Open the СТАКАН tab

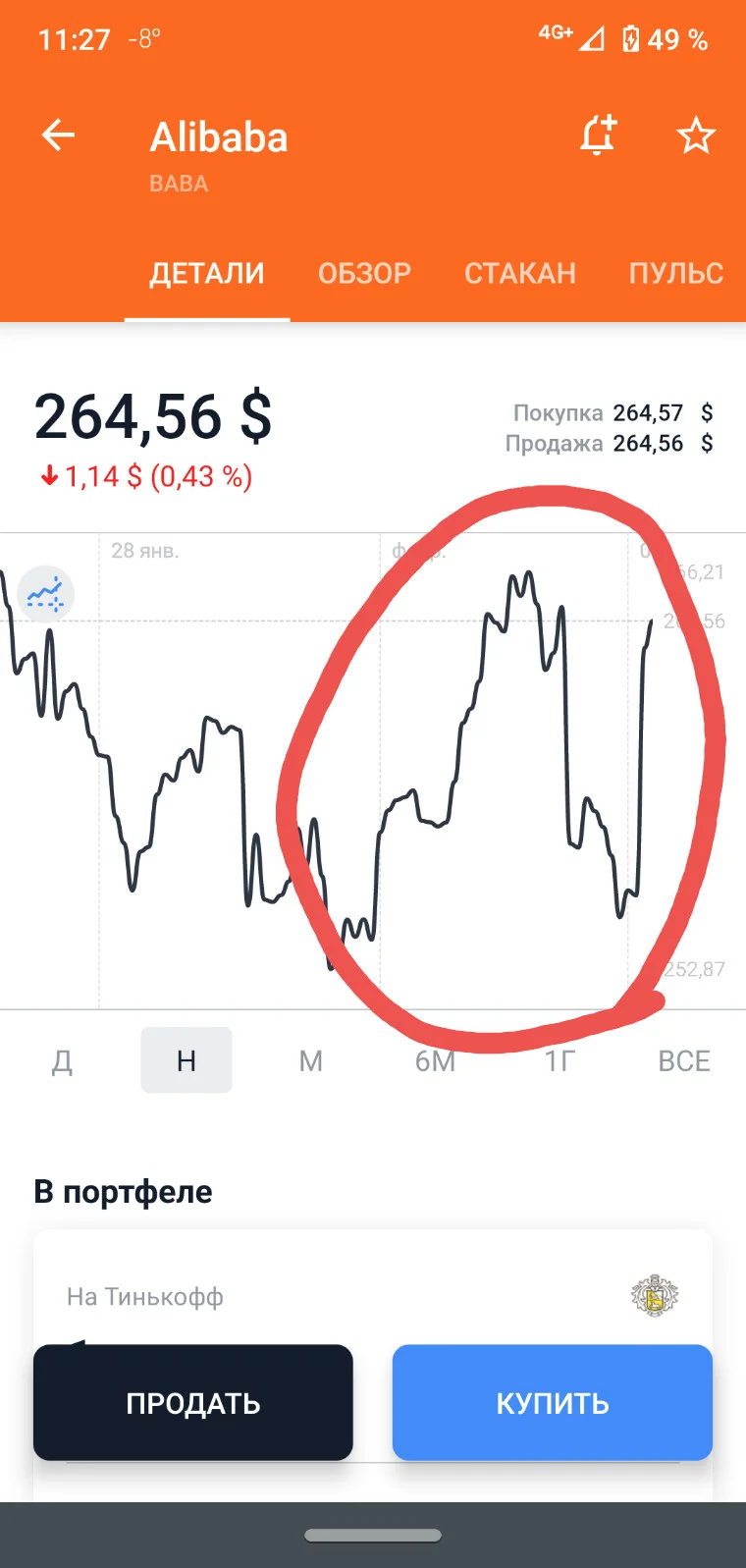520,273
